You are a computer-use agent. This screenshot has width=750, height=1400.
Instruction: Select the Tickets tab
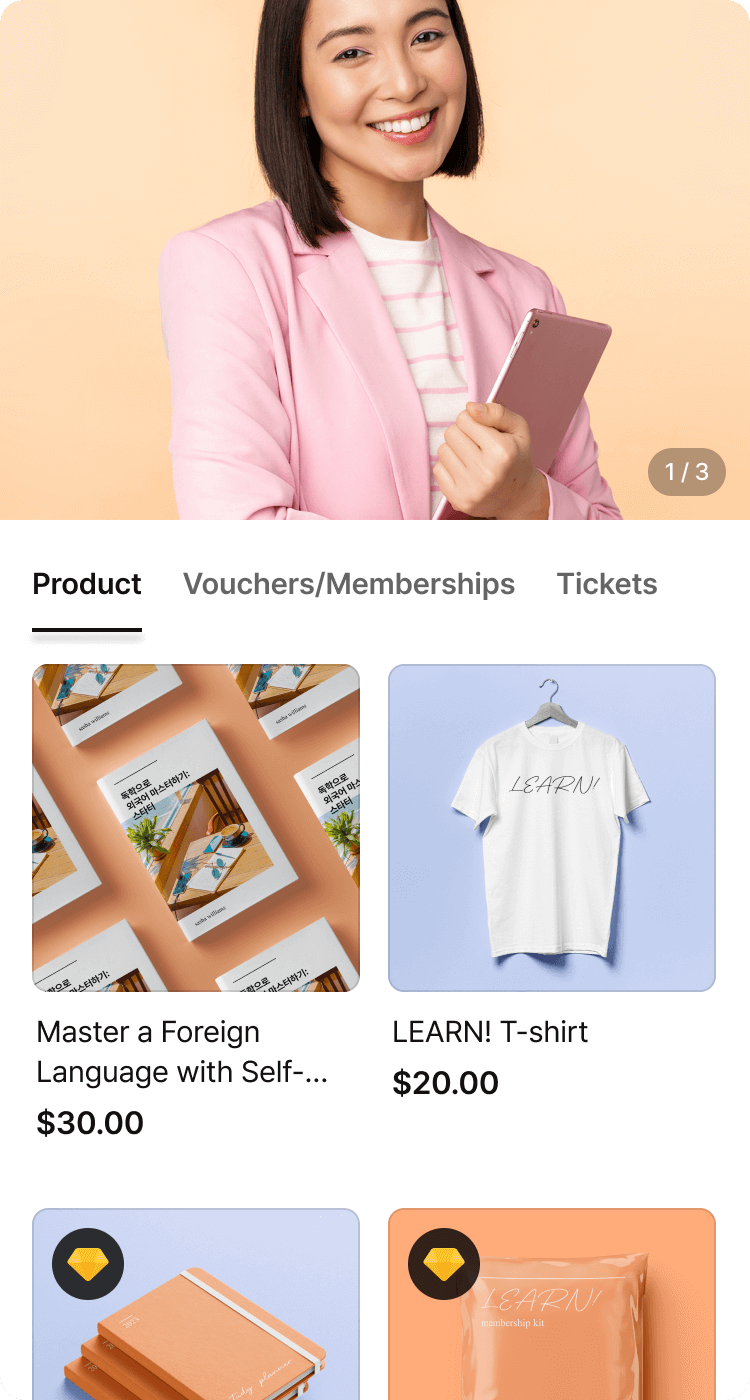tap(607, 584)
